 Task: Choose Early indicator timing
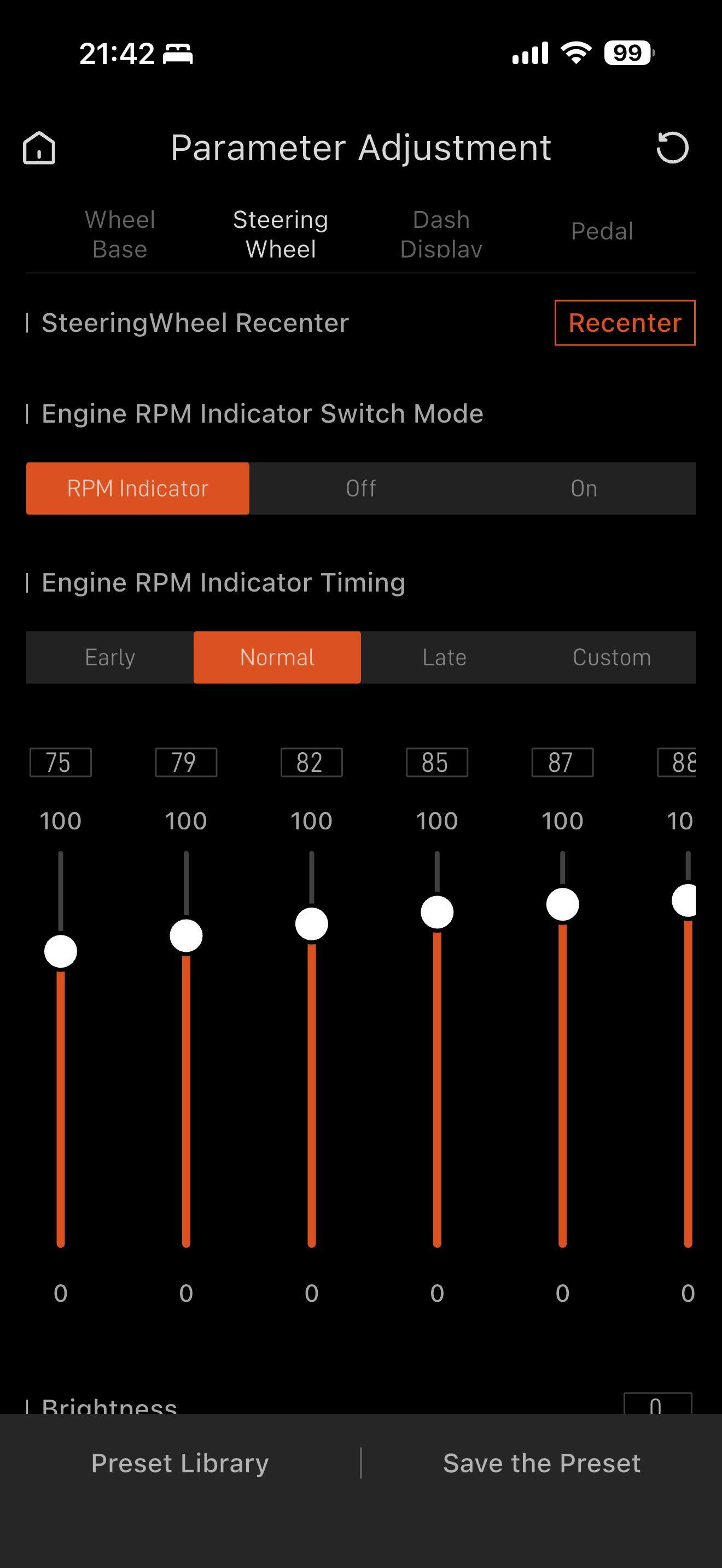(x=109, y=657)
